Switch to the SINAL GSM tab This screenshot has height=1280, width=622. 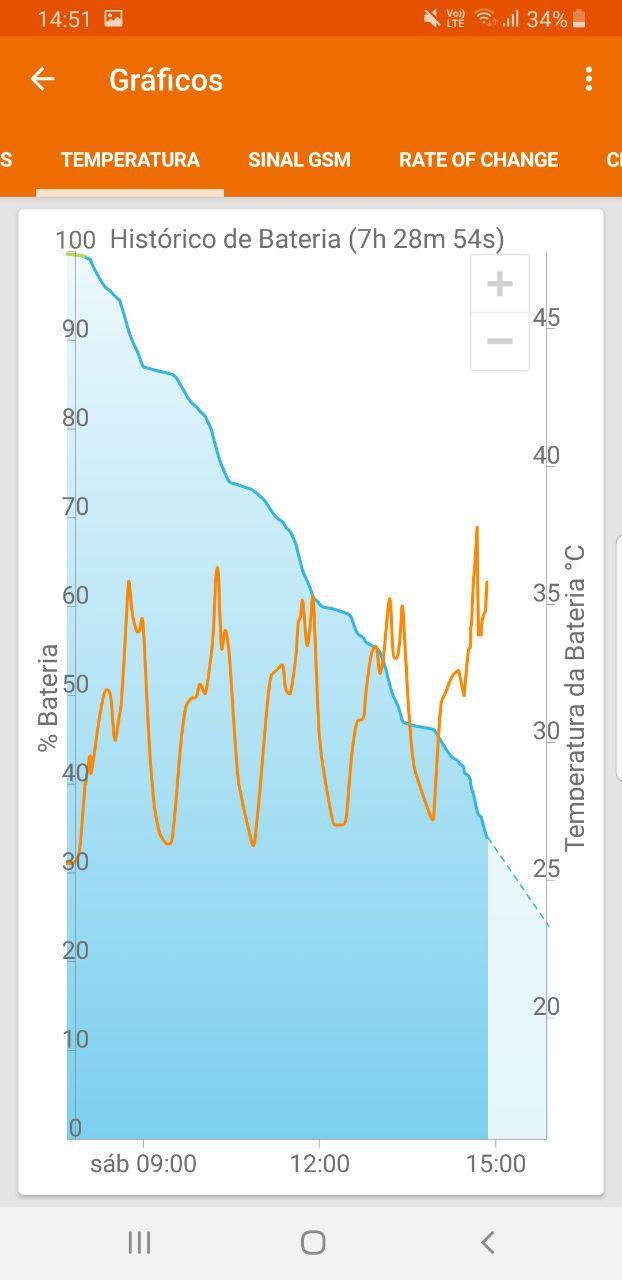[x=299, y=160]
